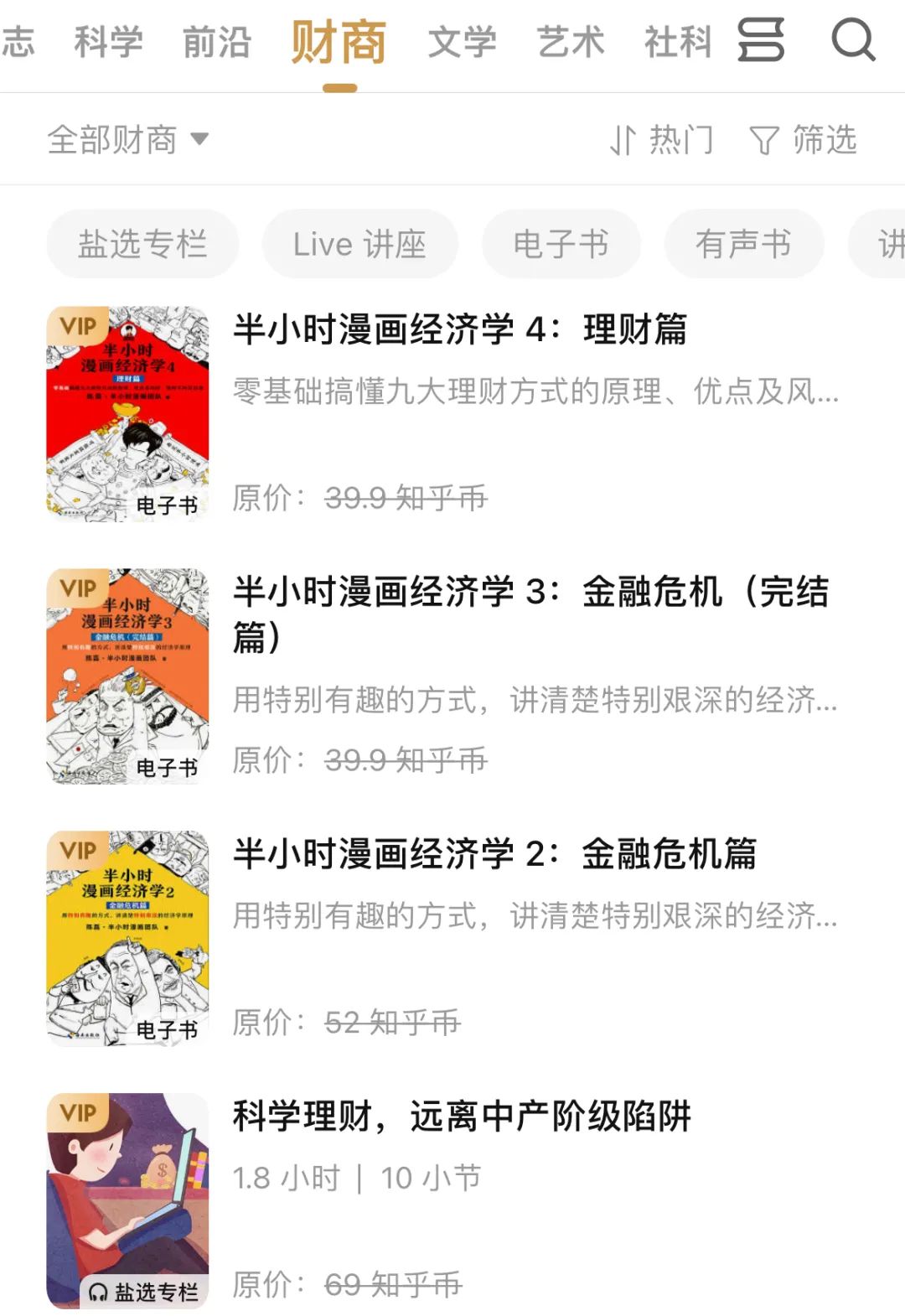The image size is (905, 1316).
Task: Open 半小时漫画经济学 3：金融危机（完结篇）
Action: coord(531,592)
